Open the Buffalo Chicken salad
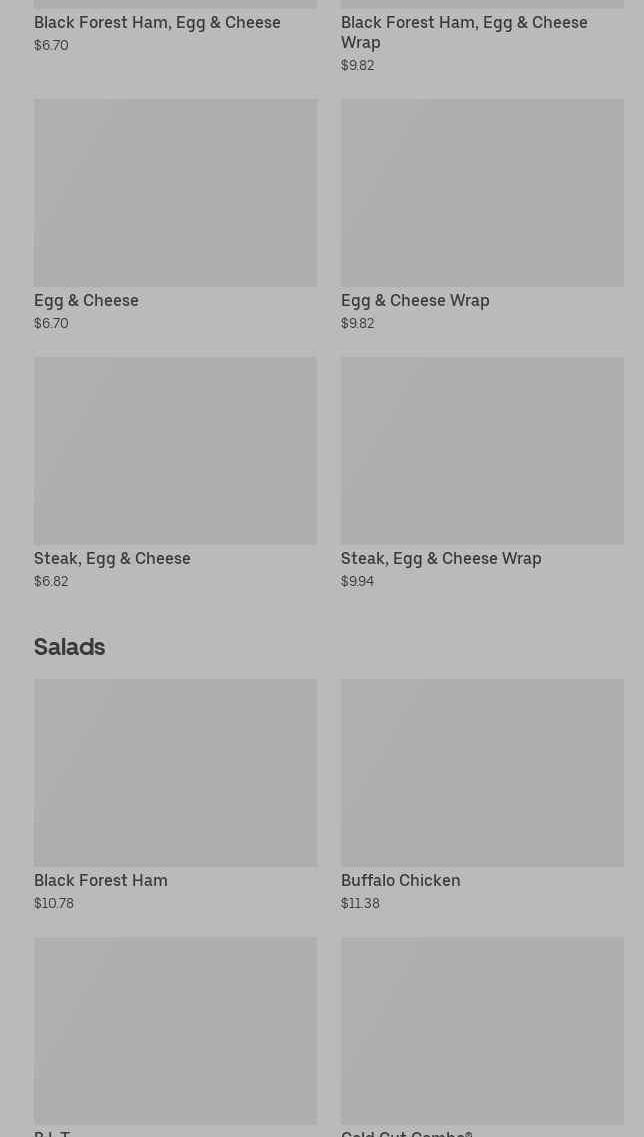Viewport: 644px width, 1137px height. click(482, 773)
